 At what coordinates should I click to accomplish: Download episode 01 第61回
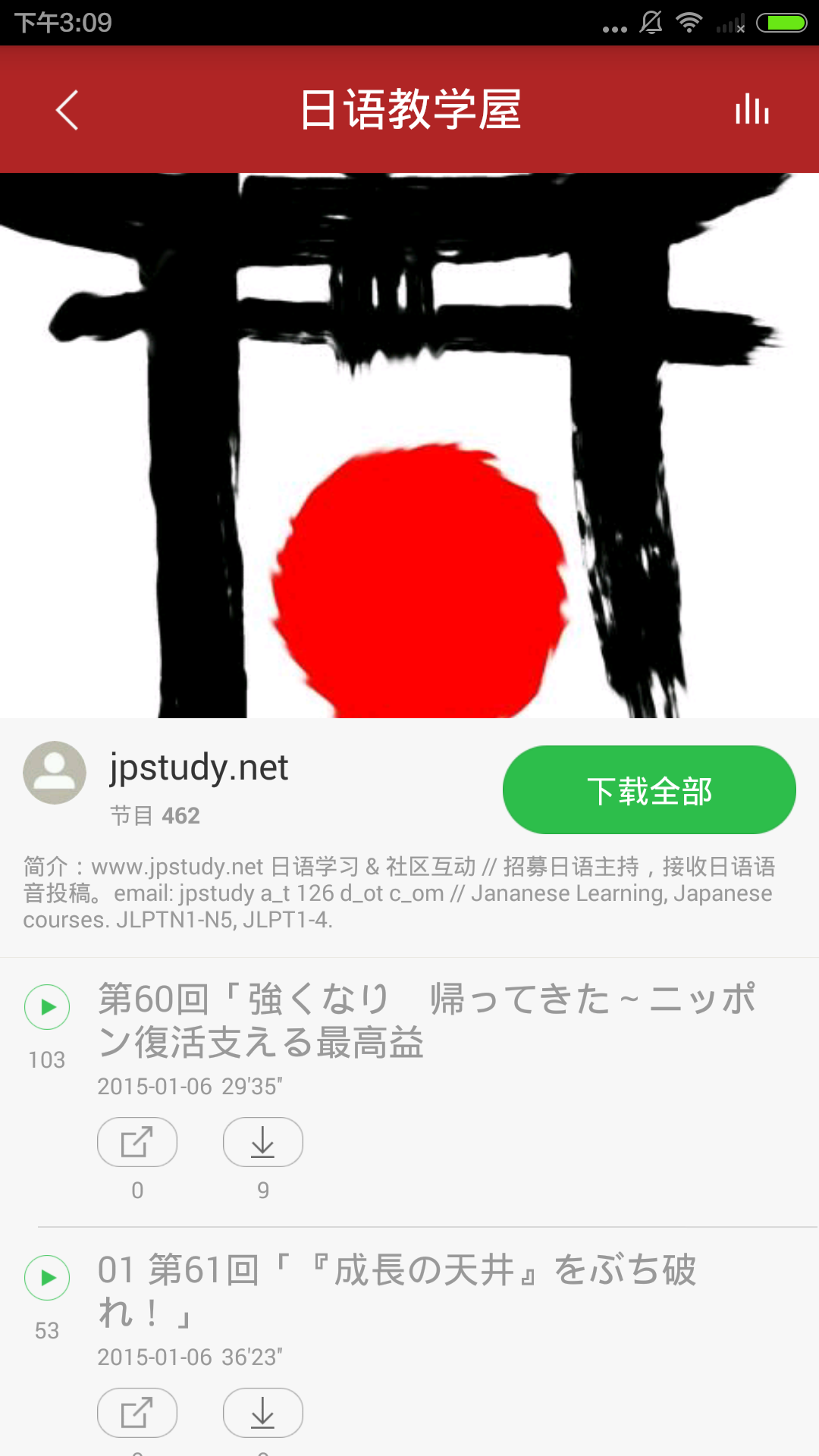pyautogui.click(x=263, y=1413)
